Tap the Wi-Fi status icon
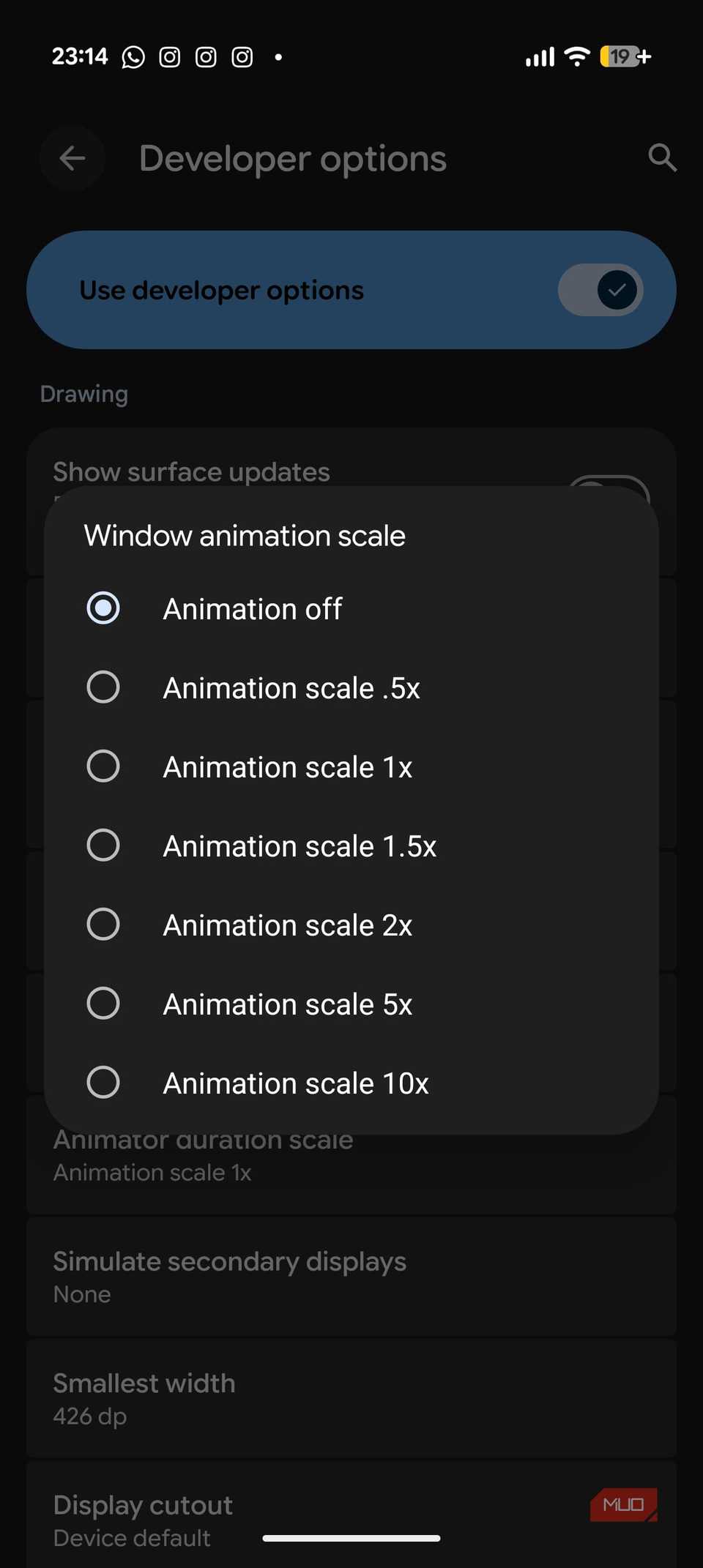Screen dimensions: 703x1568 click(x=576, y=56)
